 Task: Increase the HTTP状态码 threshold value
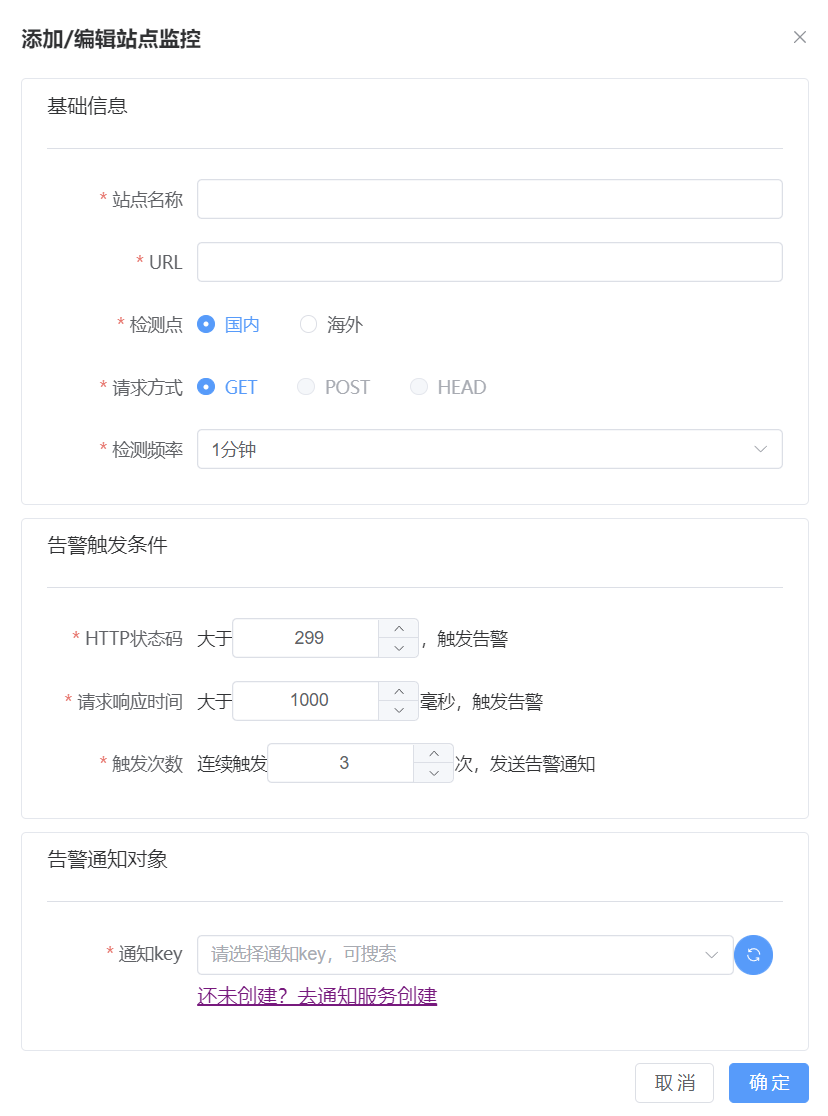coord(399,628)
